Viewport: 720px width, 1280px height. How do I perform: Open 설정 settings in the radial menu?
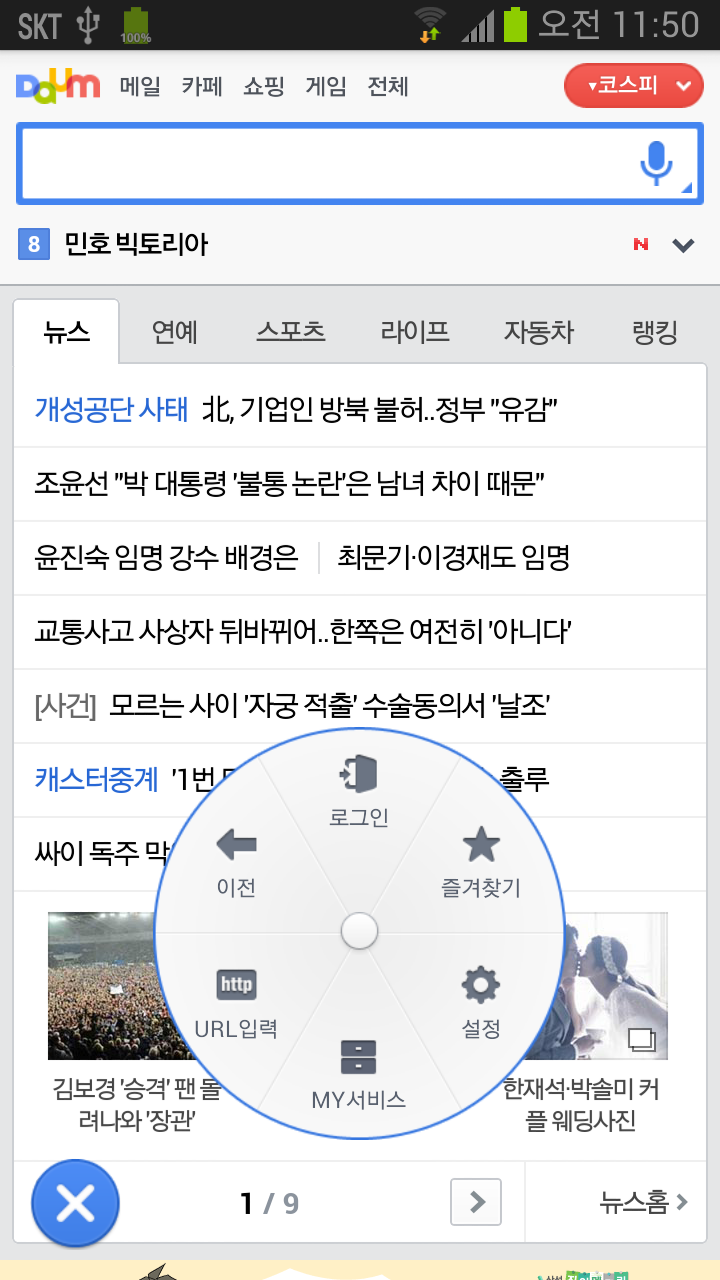coord(481,1001)
